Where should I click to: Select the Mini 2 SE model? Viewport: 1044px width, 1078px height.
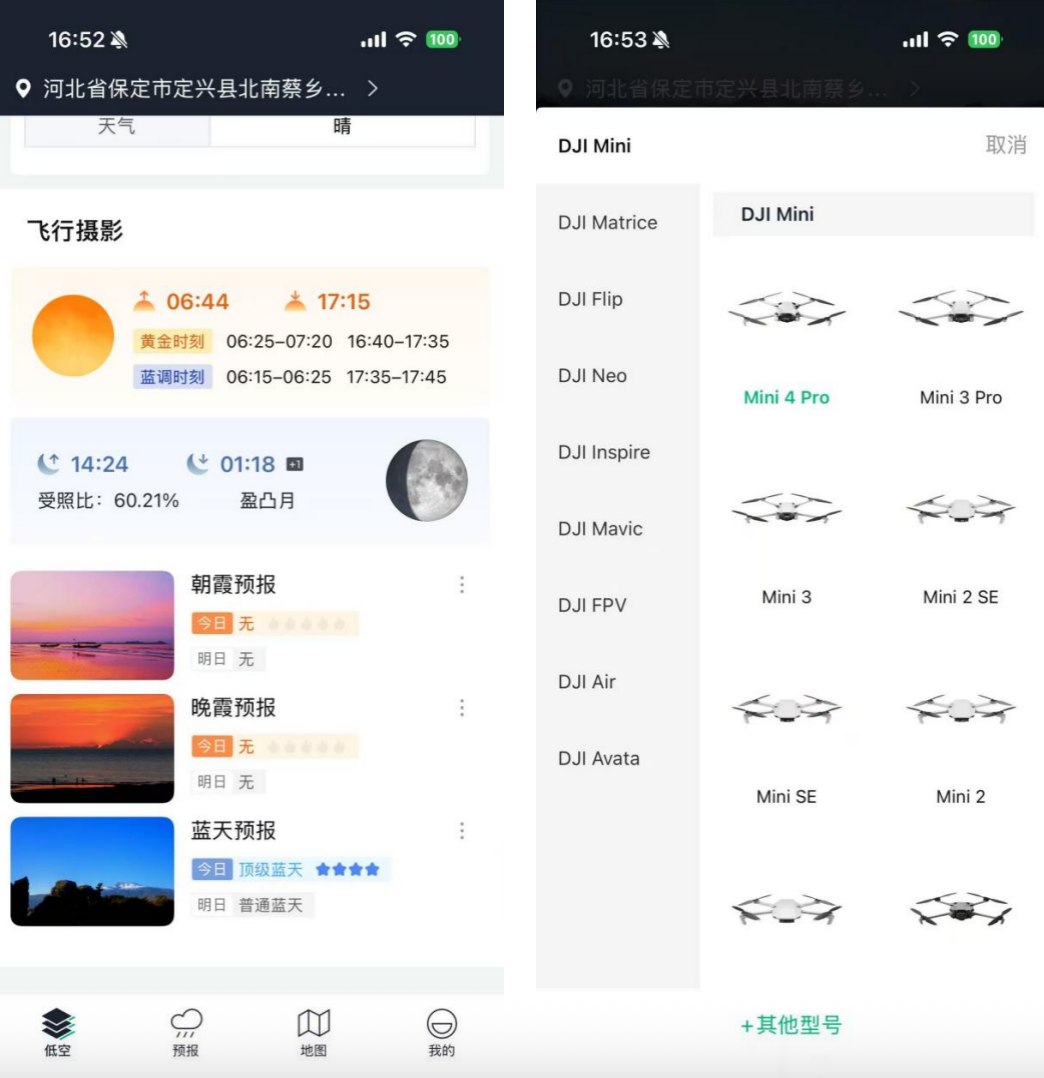(x=960, y=540)
